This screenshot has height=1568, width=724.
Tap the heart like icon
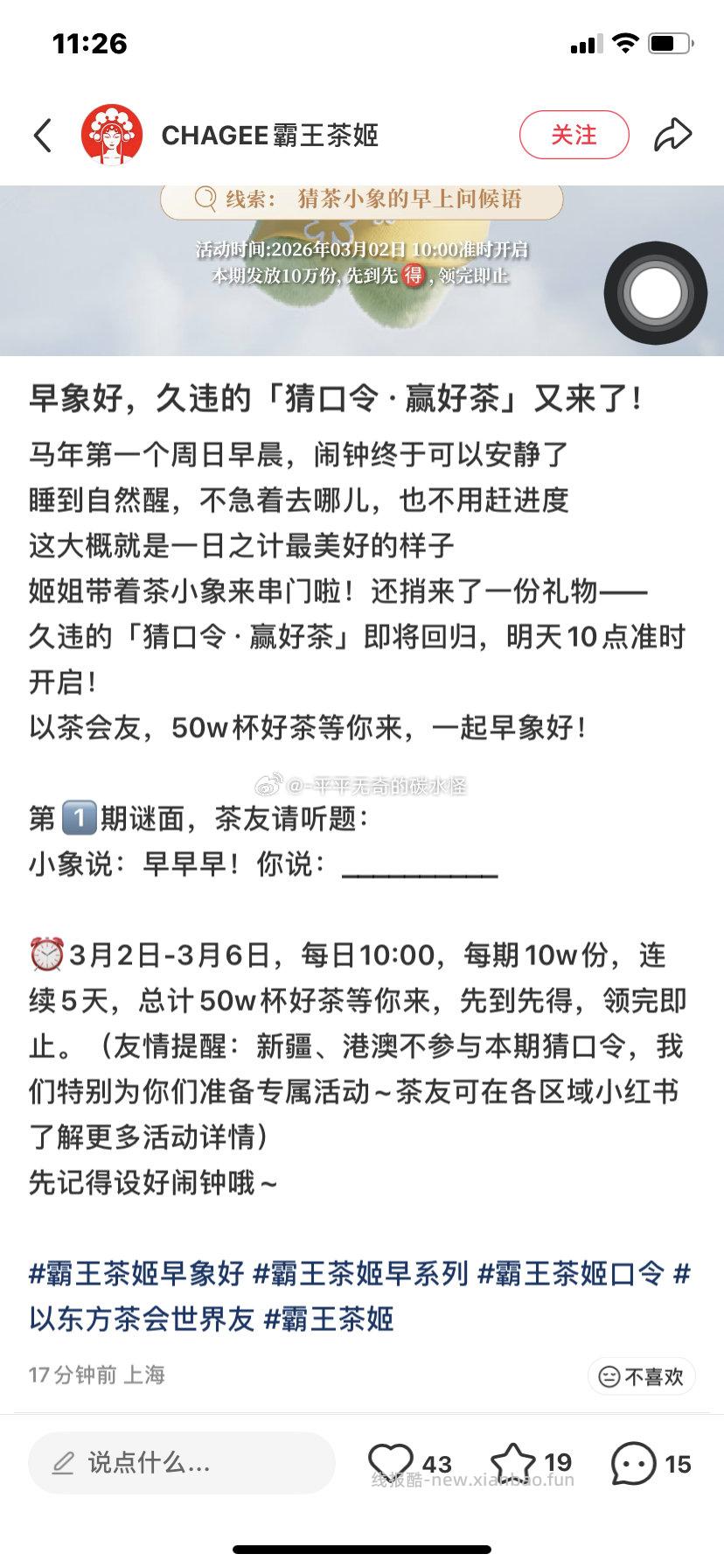click(392, 1460)
